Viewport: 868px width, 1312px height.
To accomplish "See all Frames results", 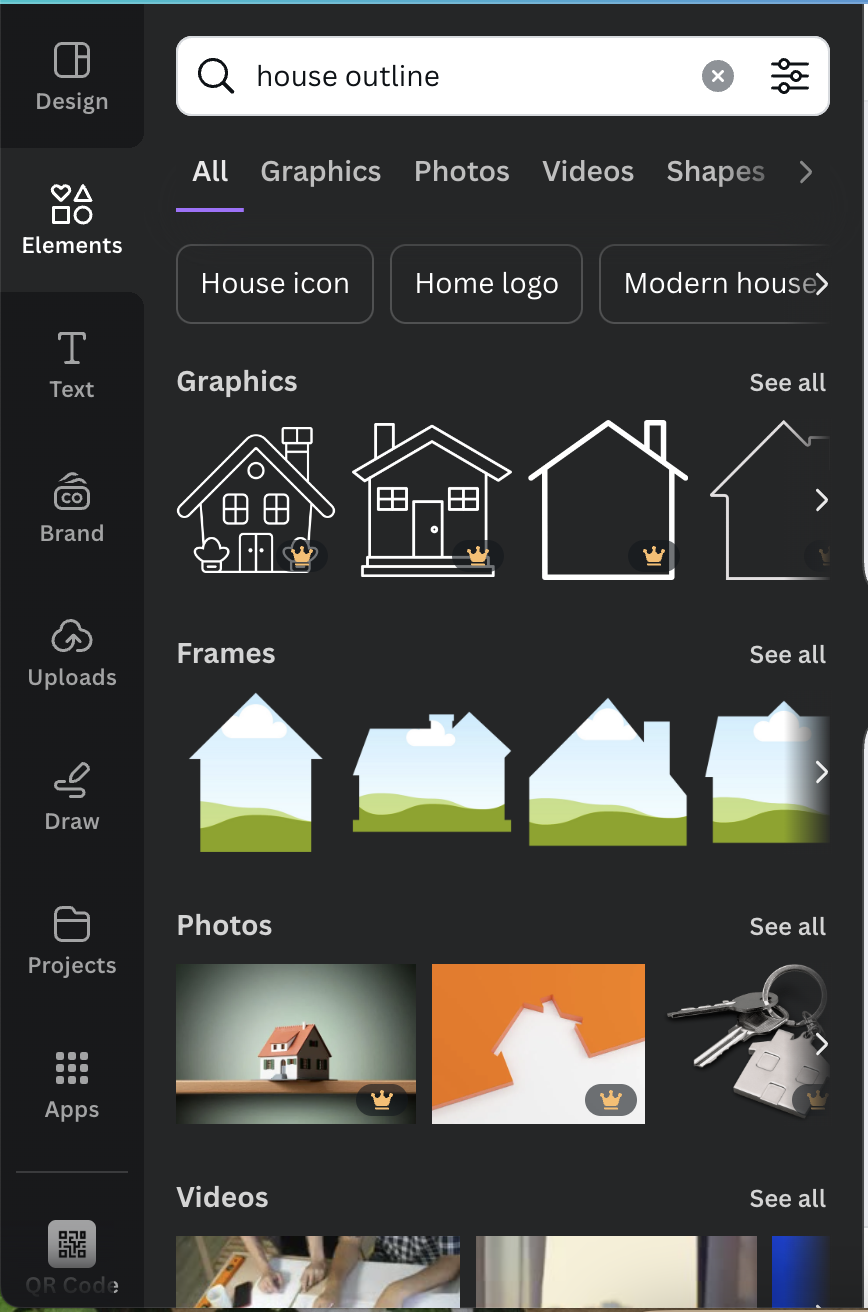I will (x=787, y=655).
